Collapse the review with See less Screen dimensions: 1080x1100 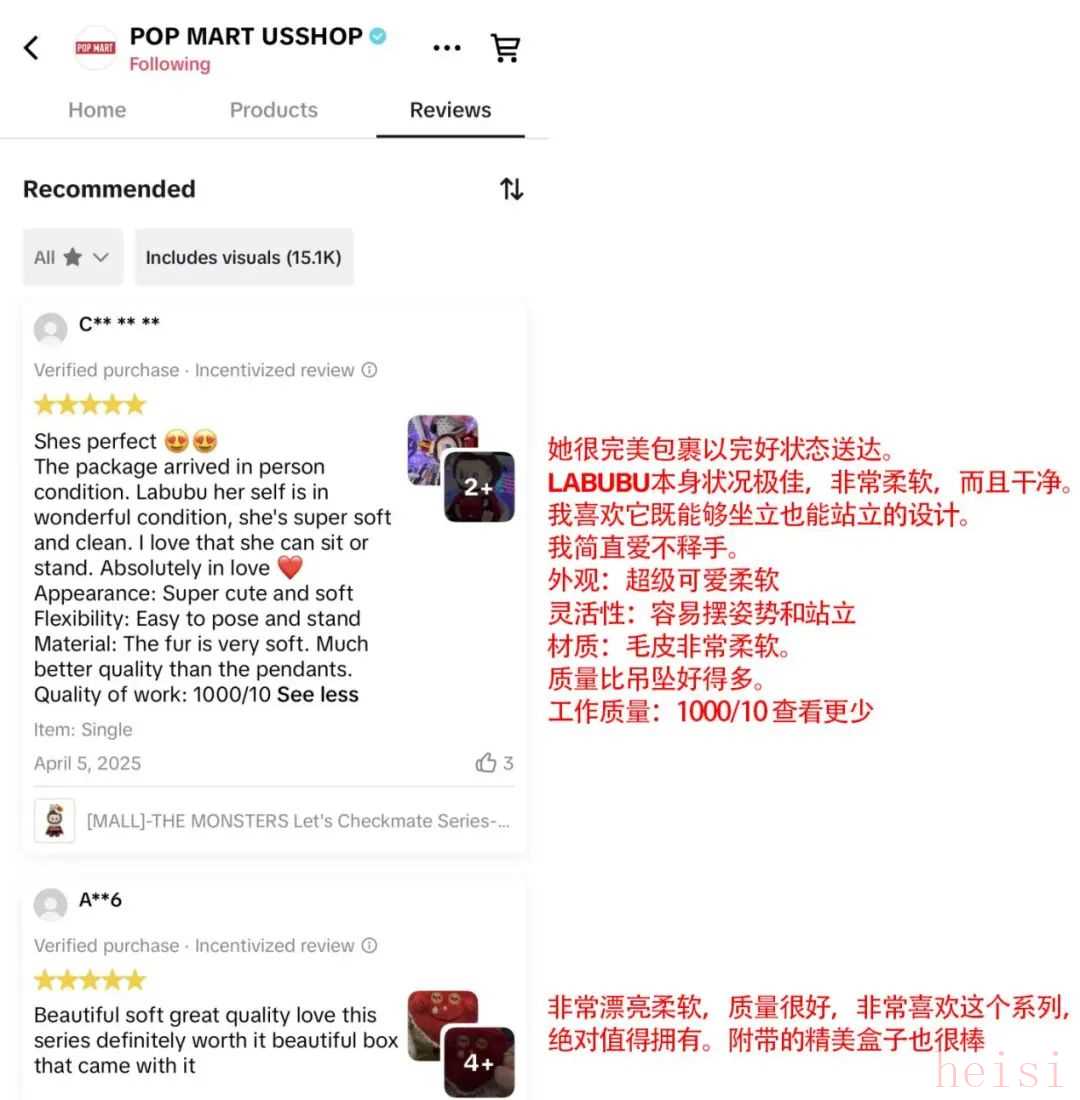click(x=318, y=695)
